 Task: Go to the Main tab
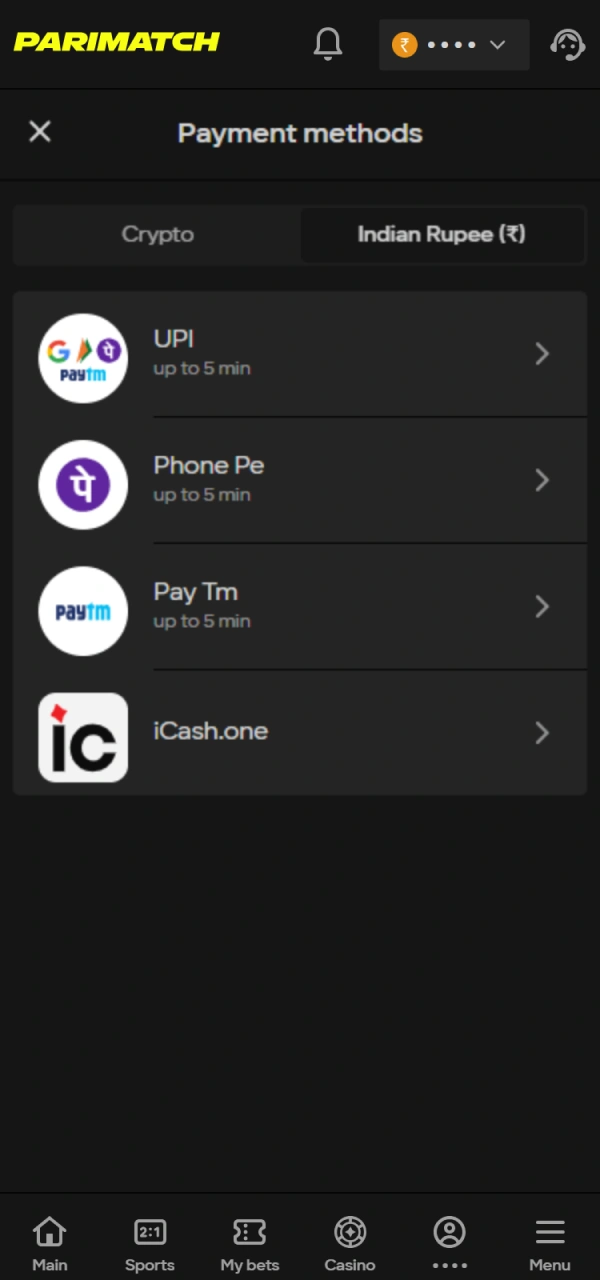coord(49,1243)
